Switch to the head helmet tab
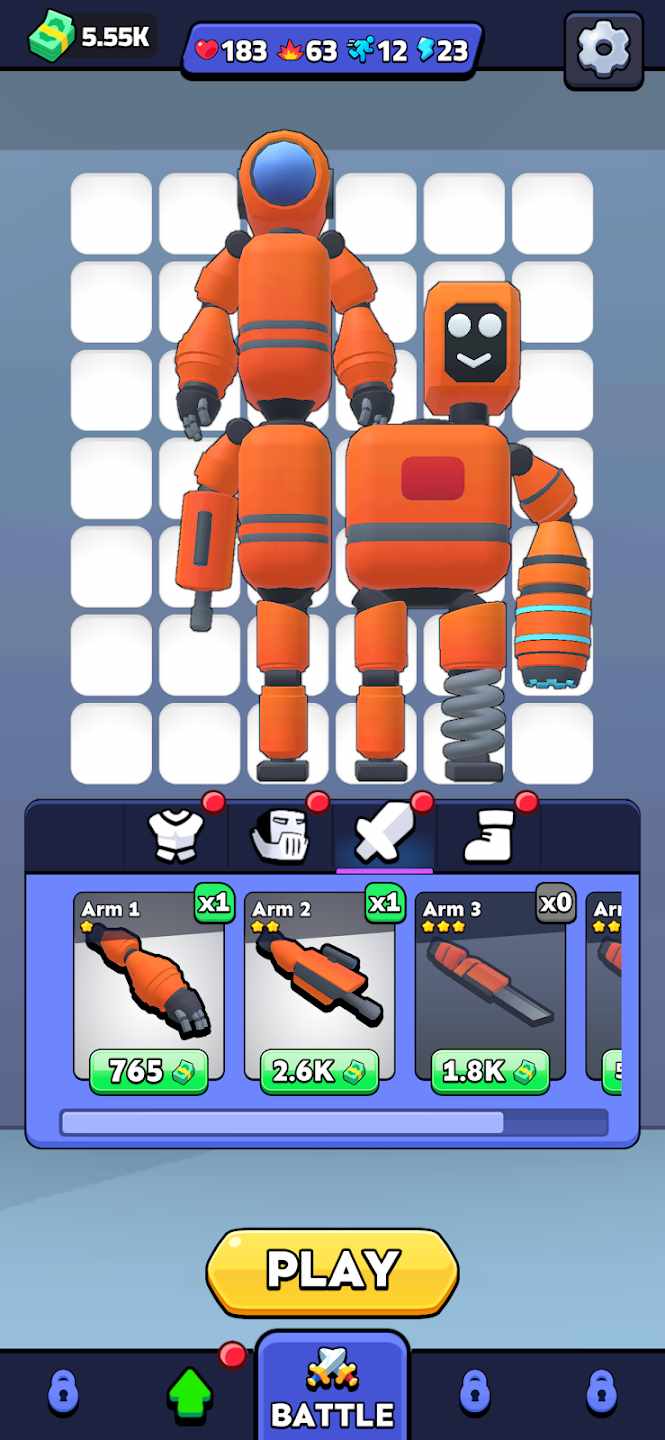This screenshot has width=665, height=1440. [x=279, y=834]
